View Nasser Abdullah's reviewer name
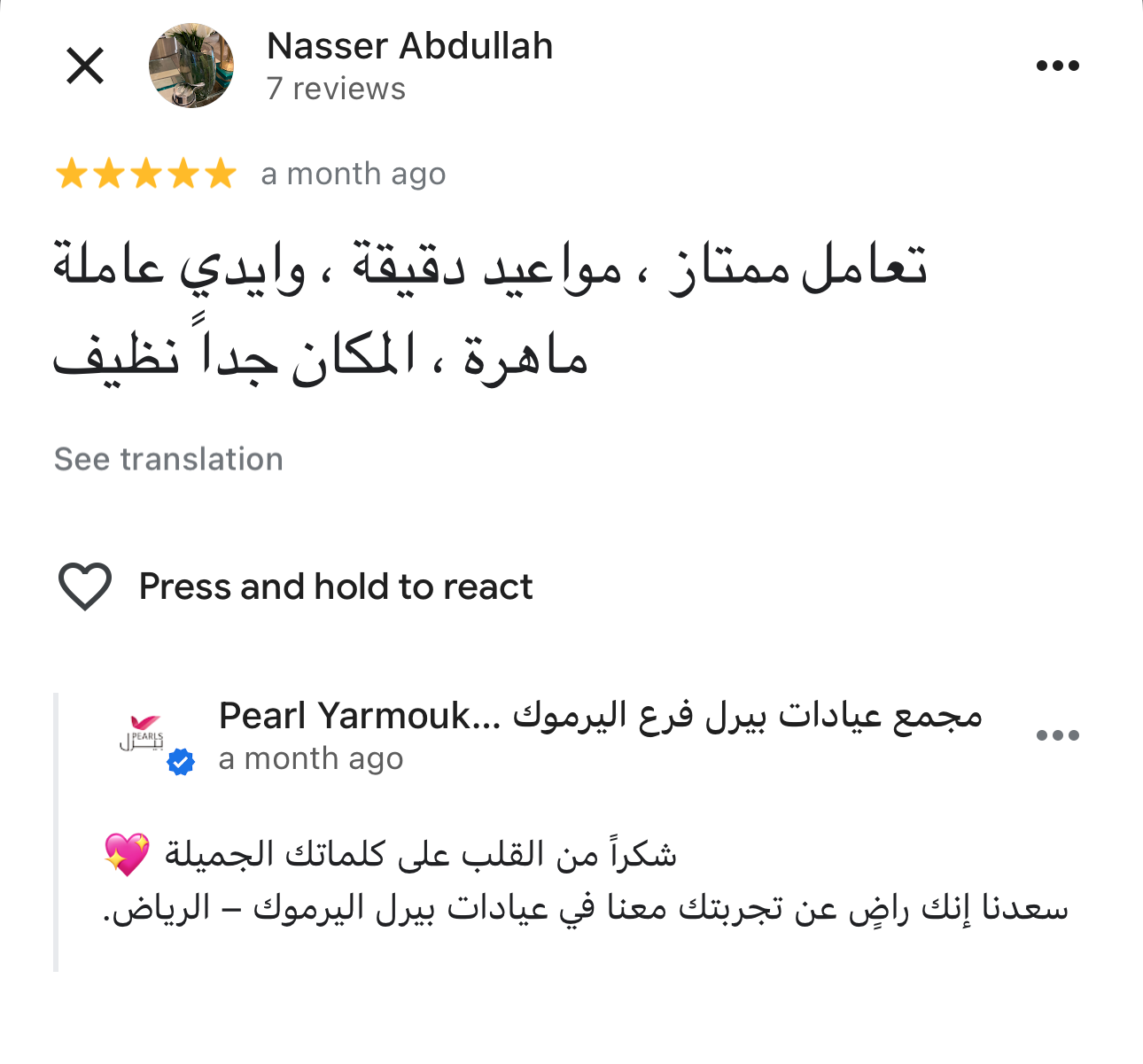The width and height of the screenshot is (1143, 1064). (409, 46)
